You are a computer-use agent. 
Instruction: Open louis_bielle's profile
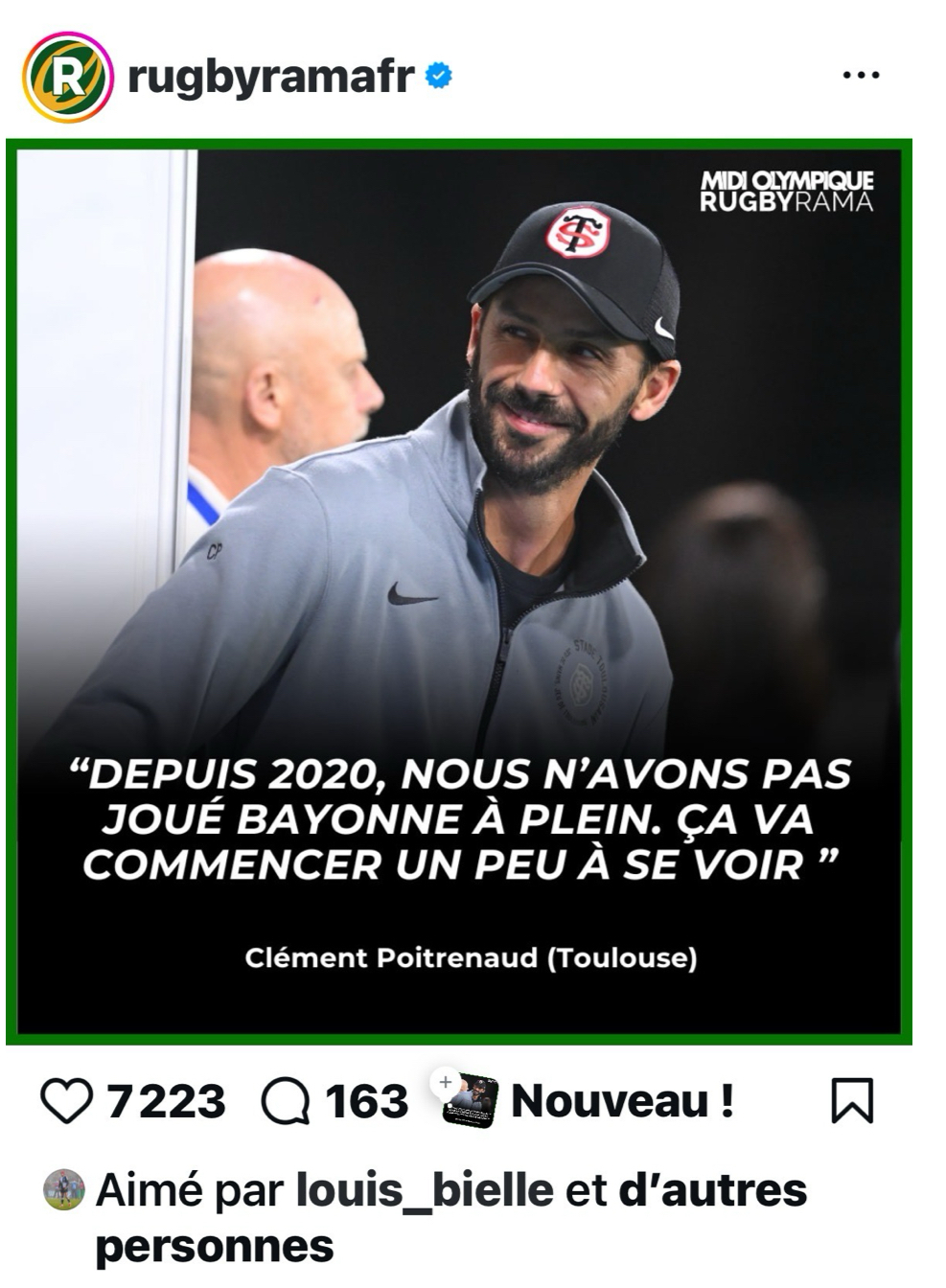pos(424,1190)
